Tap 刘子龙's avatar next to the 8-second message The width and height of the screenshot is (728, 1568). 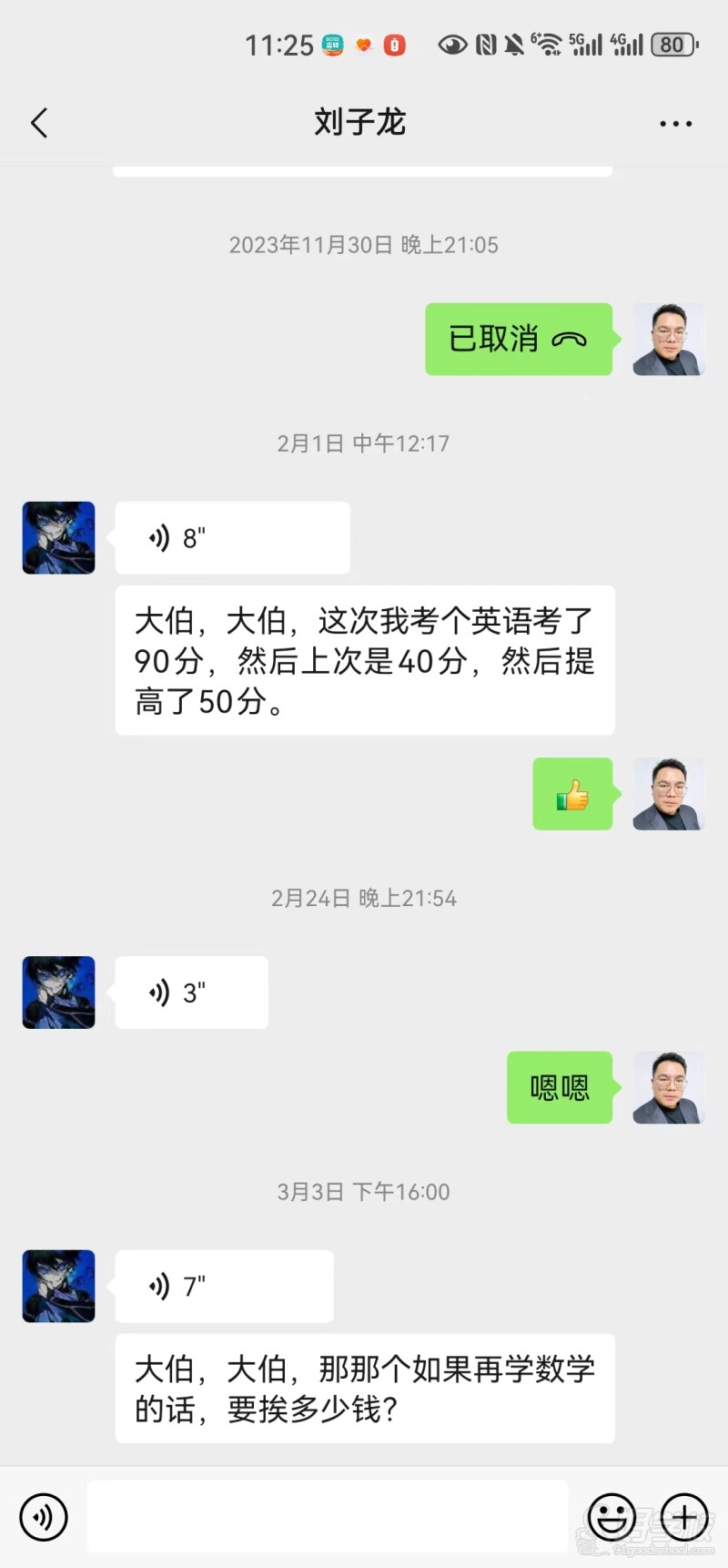point(57,537)
